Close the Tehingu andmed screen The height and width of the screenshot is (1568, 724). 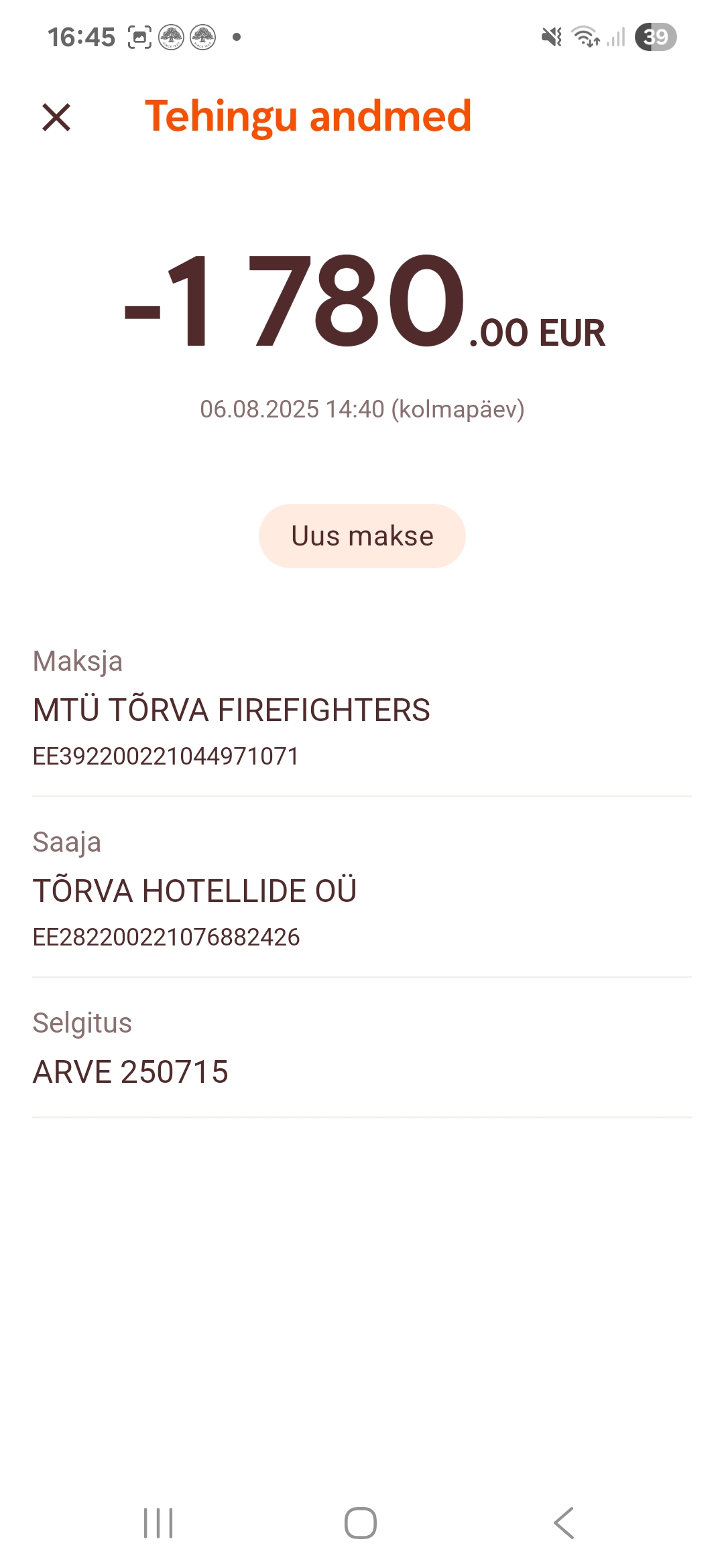point(56,117)
